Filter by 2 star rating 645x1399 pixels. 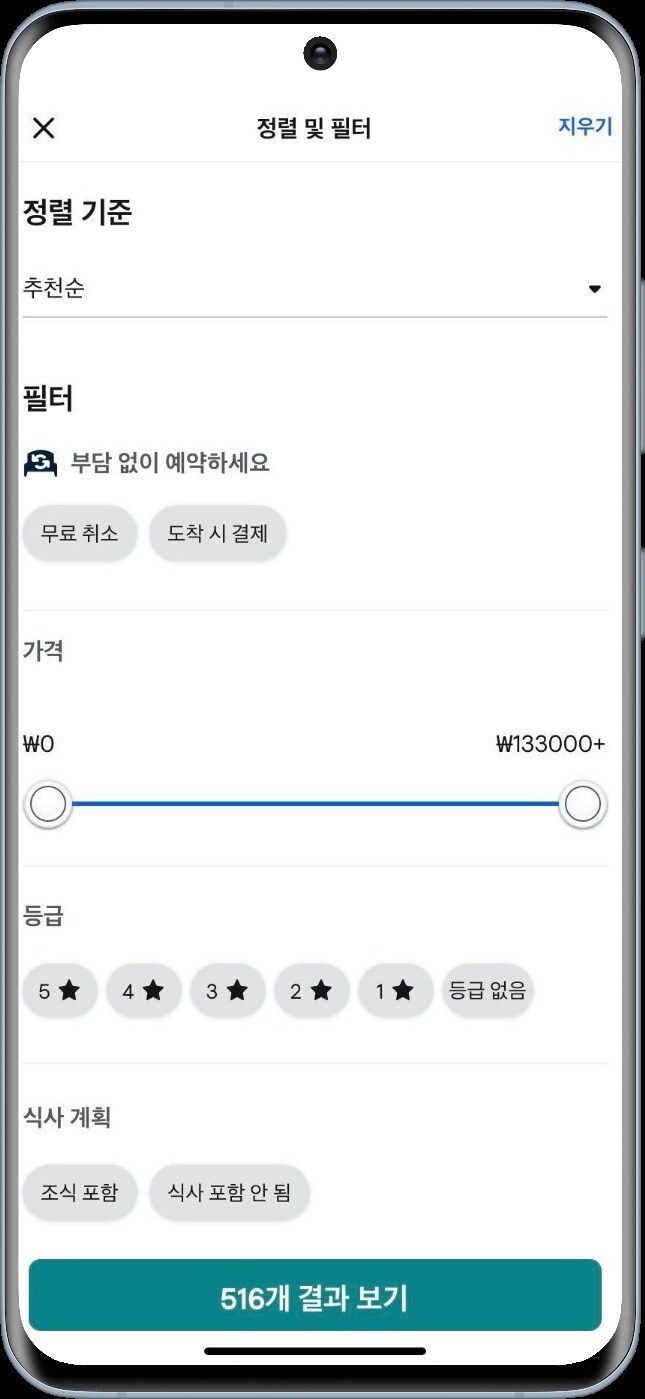[x=312, y=991]
